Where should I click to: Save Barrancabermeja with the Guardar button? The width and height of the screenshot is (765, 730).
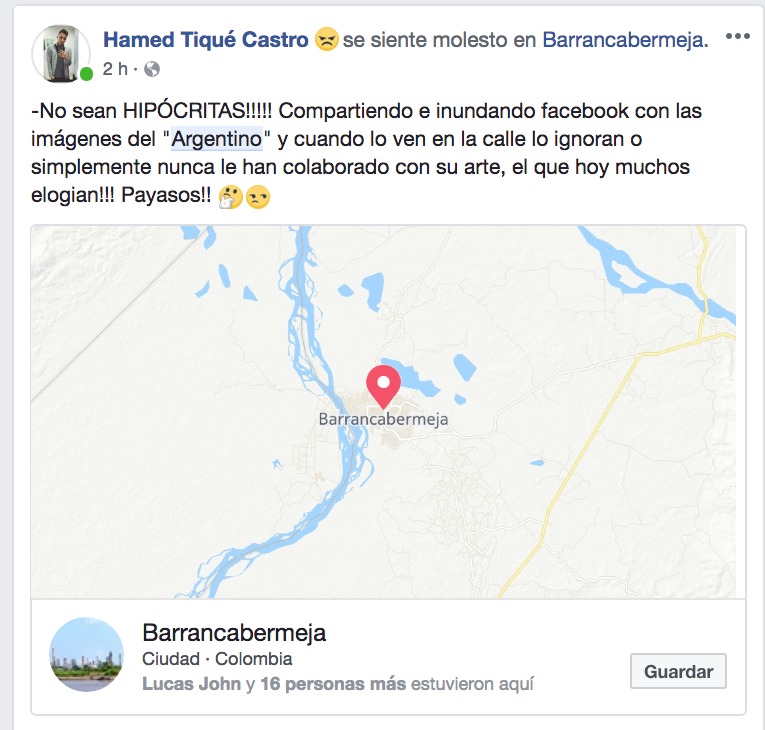pyautogui.click(x=678, y=672)
